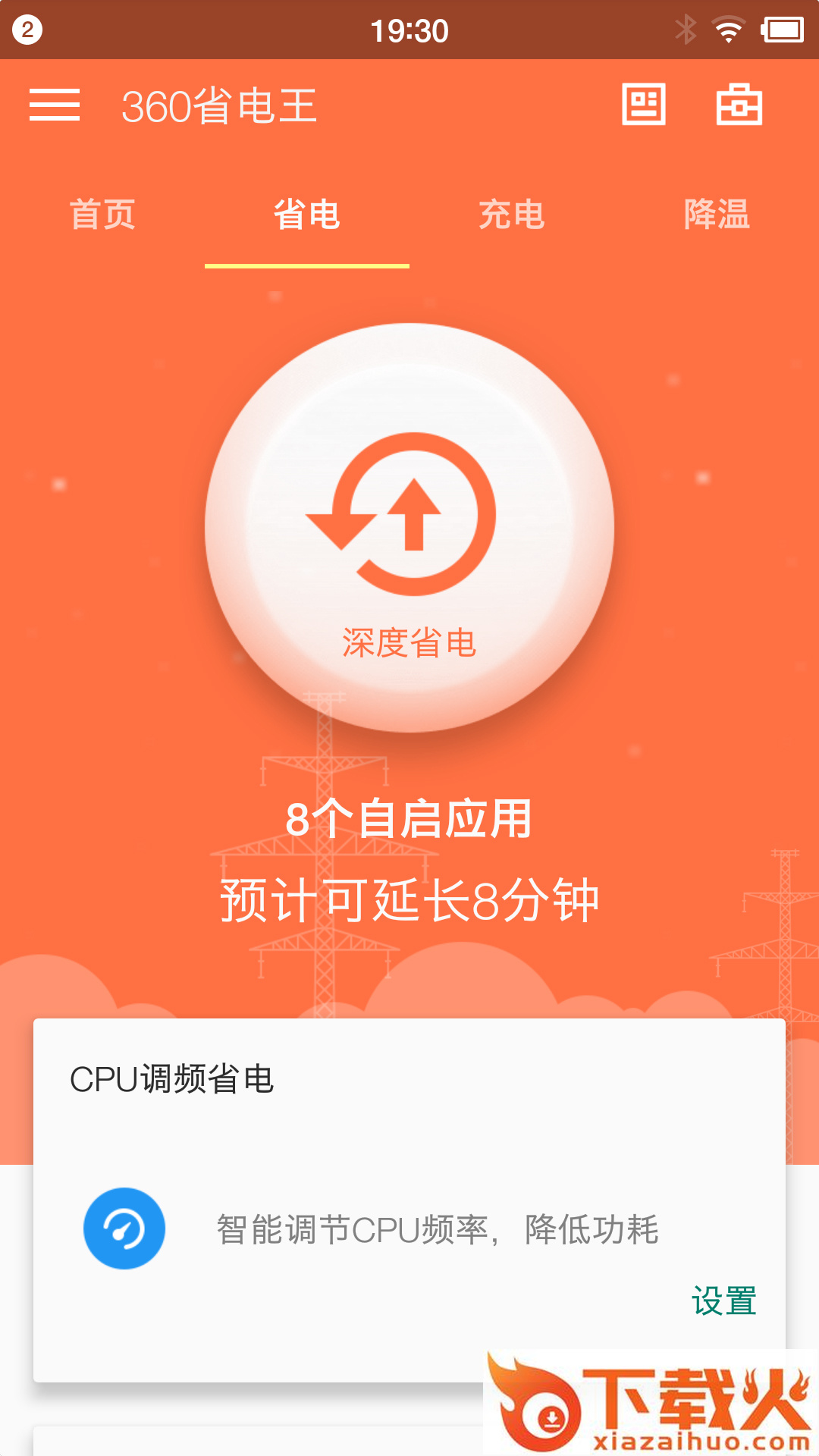Switch to the 首页 tab
This screenshot has height=1456, width=819.
click(102, 215)
